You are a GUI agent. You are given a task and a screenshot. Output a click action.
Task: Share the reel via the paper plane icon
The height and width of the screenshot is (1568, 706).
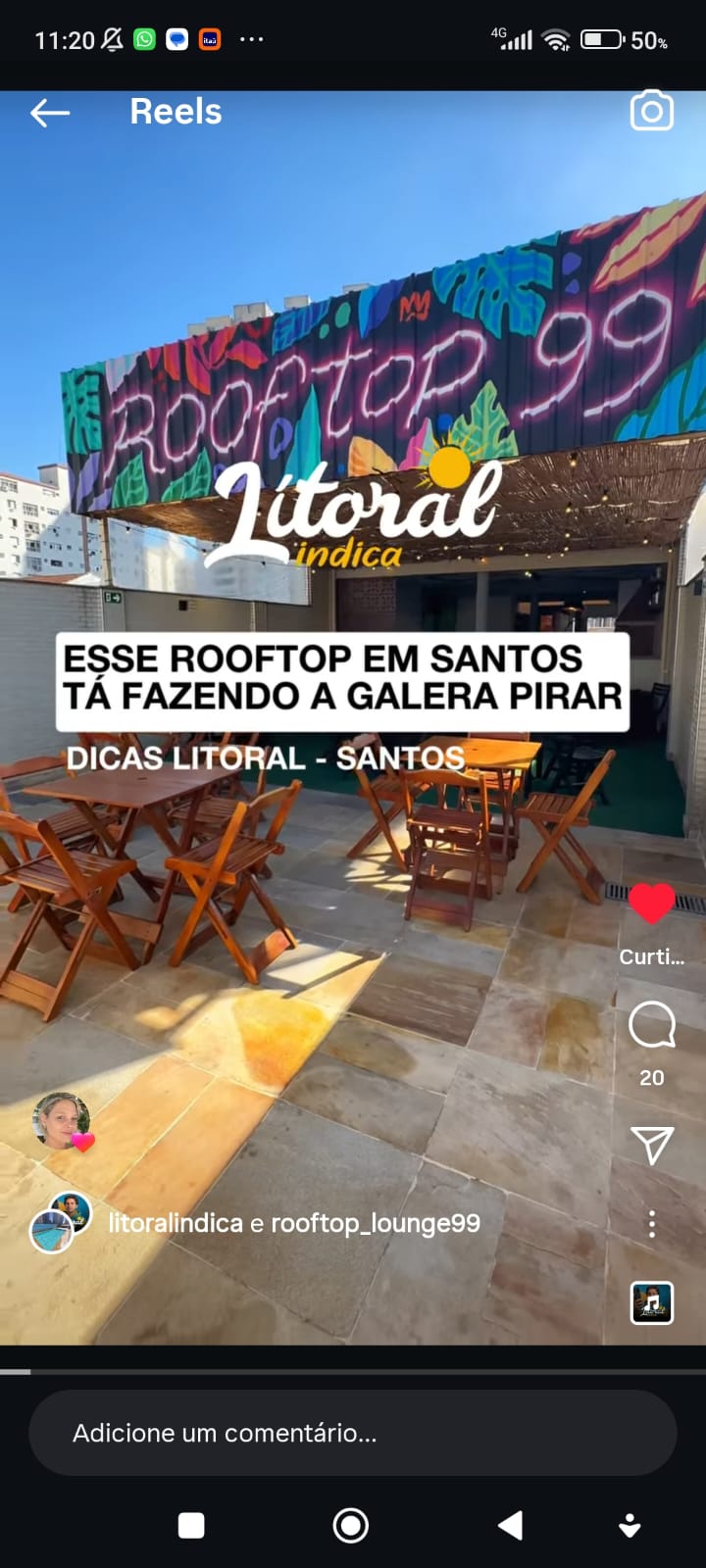tap(651, 1145)
